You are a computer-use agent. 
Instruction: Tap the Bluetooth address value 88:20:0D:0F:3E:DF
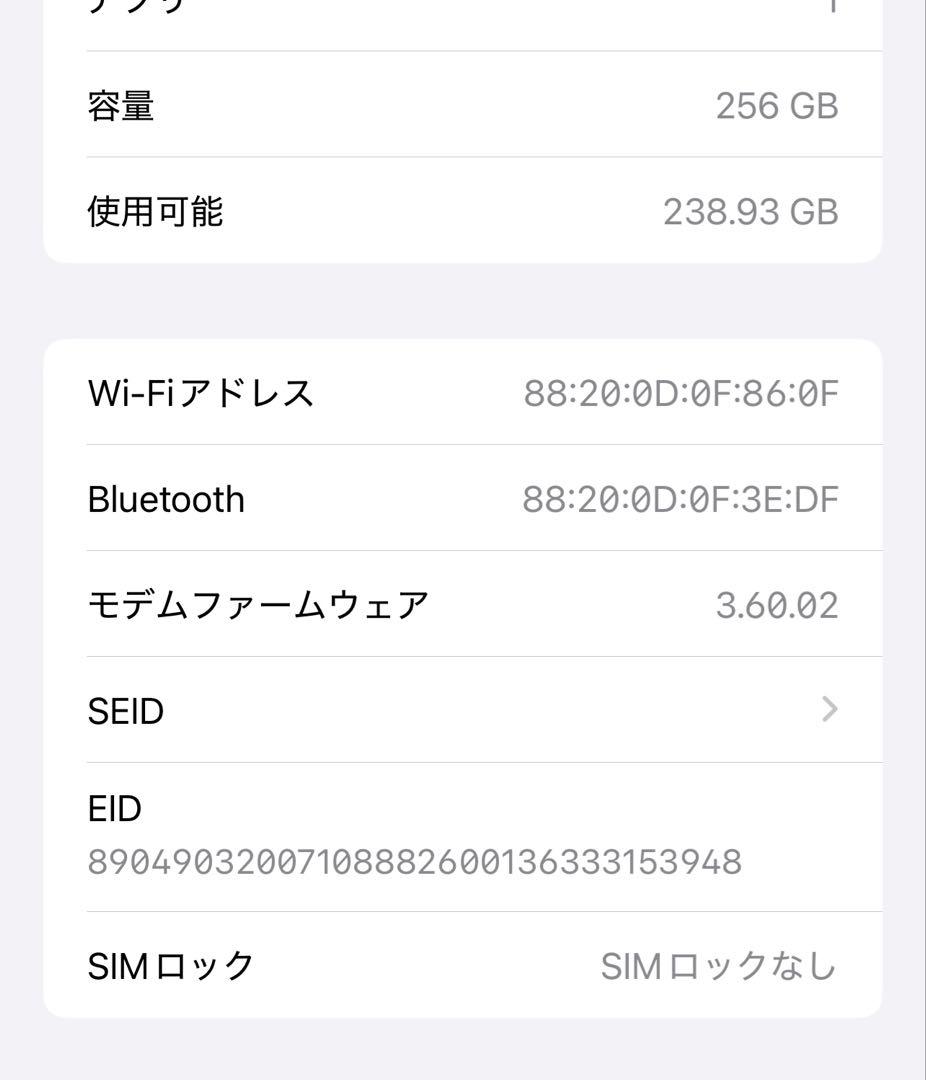[682, 497]
